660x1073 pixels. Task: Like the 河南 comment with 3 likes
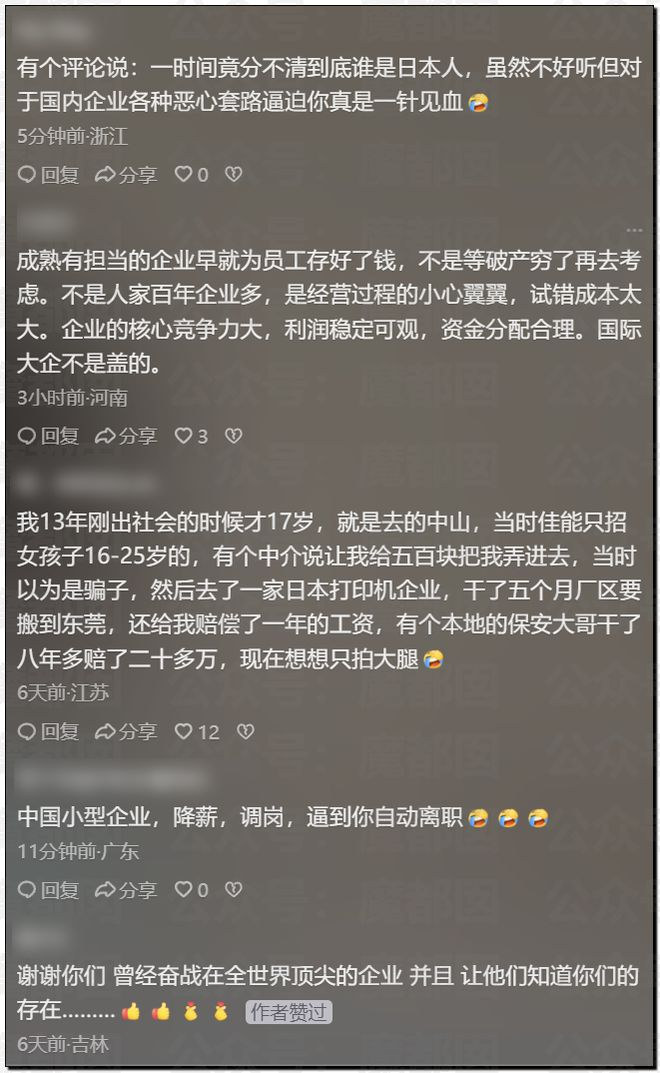[x=191, y=436]
